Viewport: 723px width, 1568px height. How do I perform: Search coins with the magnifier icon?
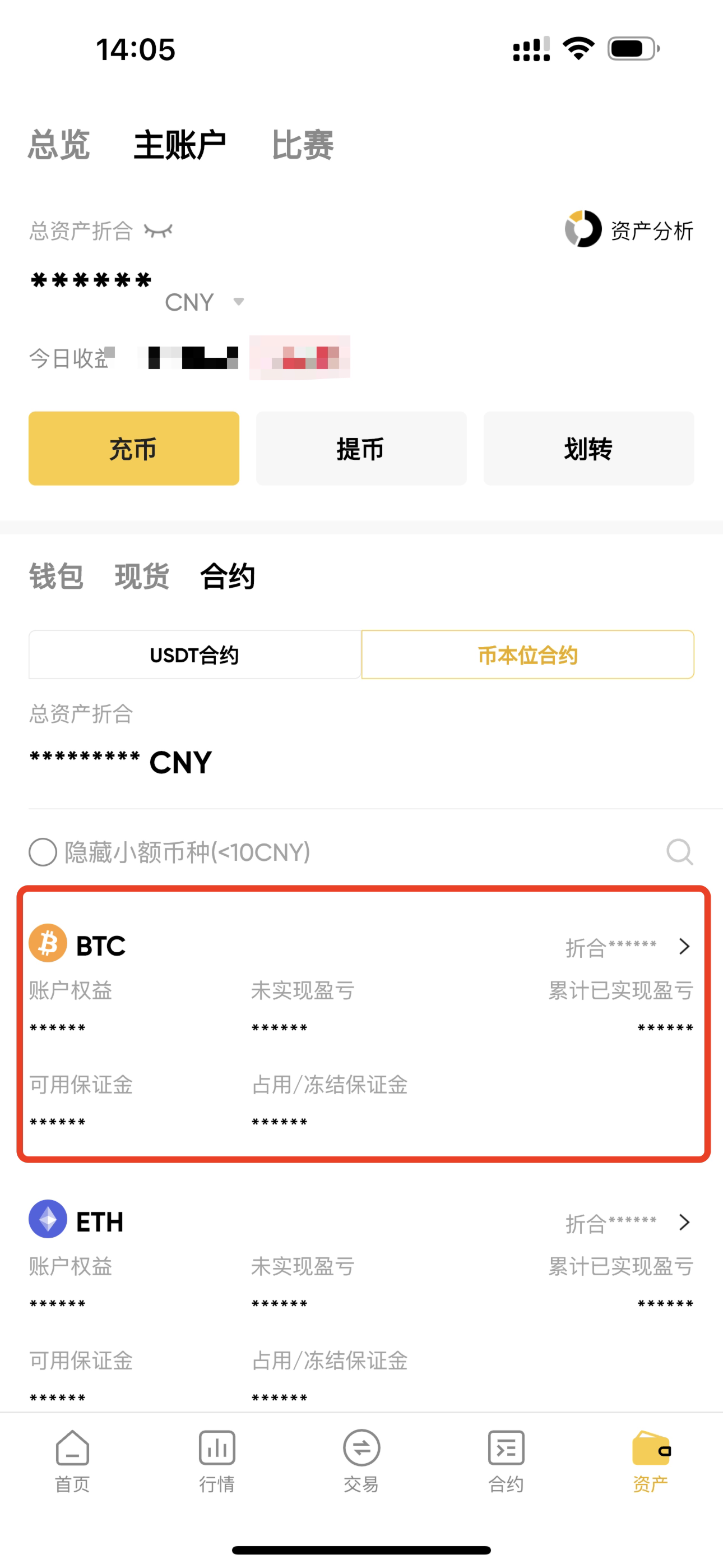[679, 852]
